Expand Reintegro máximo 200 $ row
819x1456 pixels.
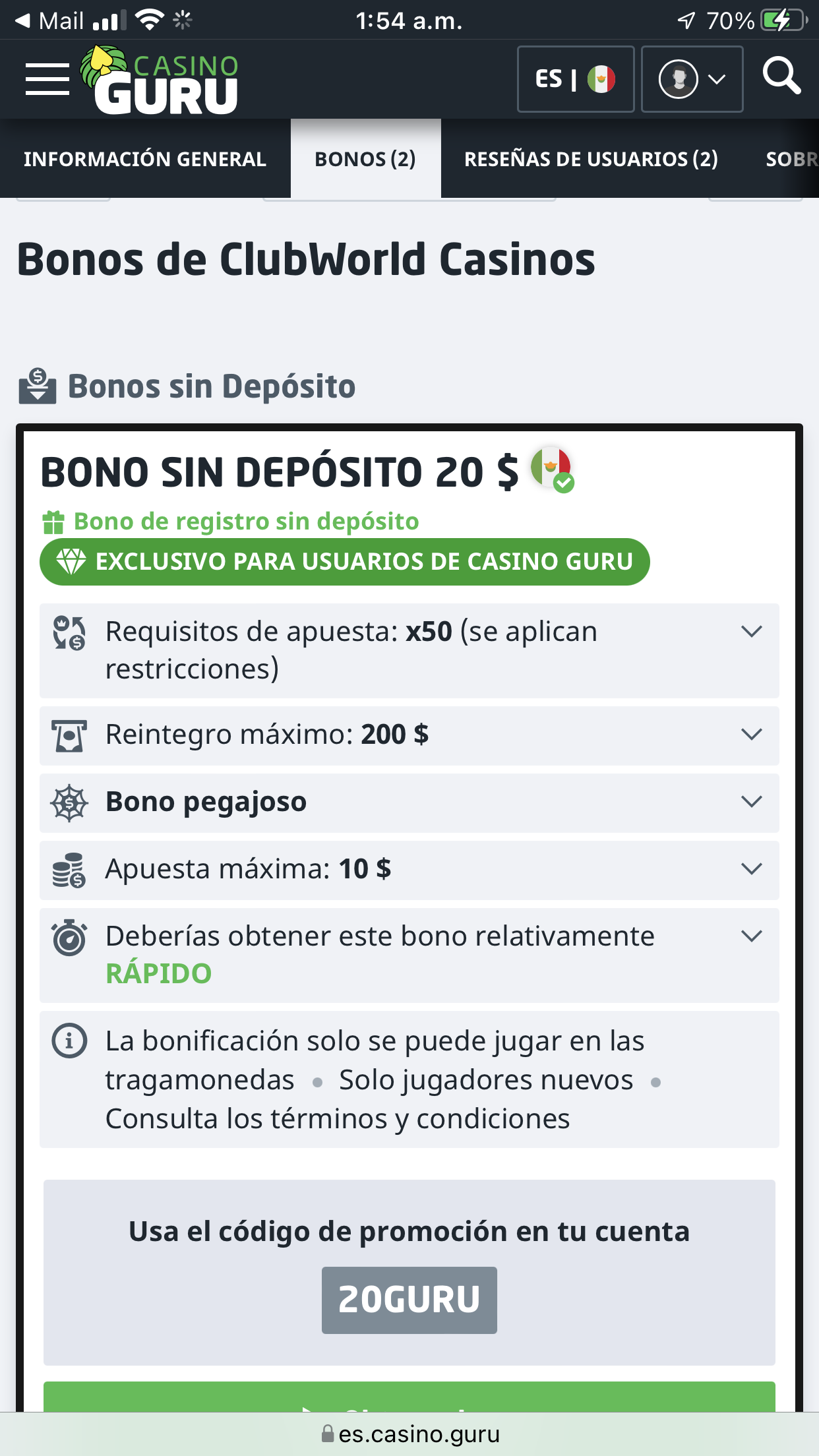pyautogui.click(x=751, y=735)
